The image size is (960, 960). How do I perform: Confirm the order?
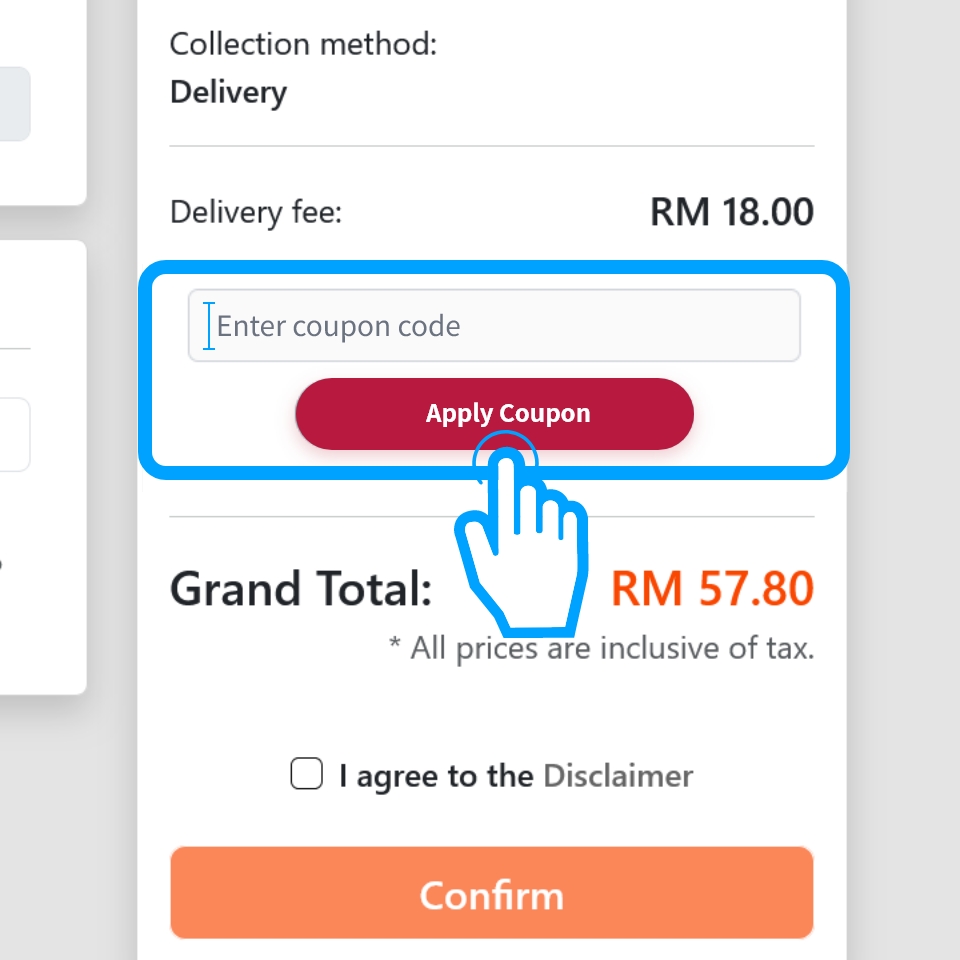tap(491, 893)
